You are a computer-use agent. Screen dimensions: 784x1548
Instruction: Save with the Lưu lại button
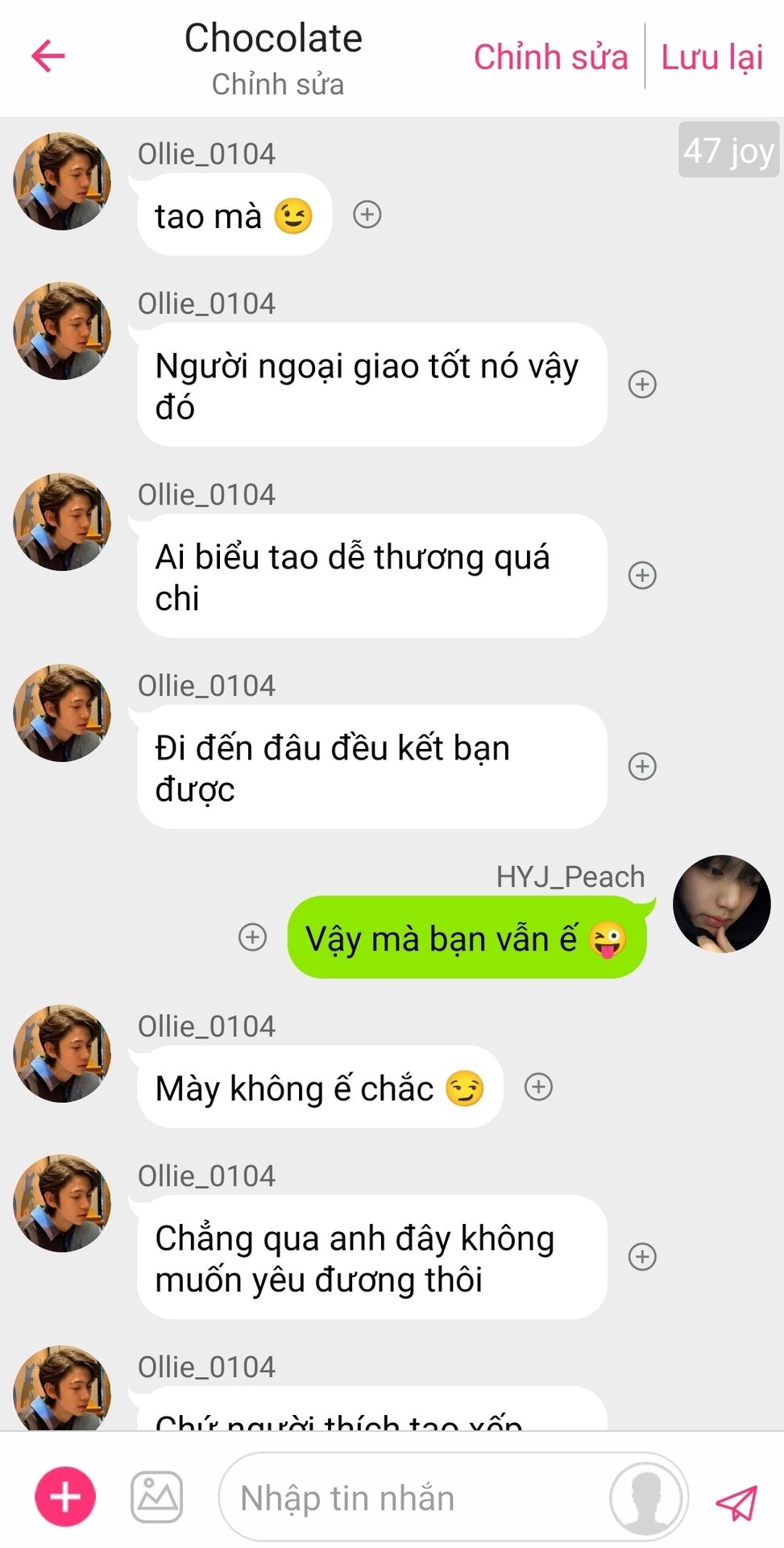coord(711,57)
